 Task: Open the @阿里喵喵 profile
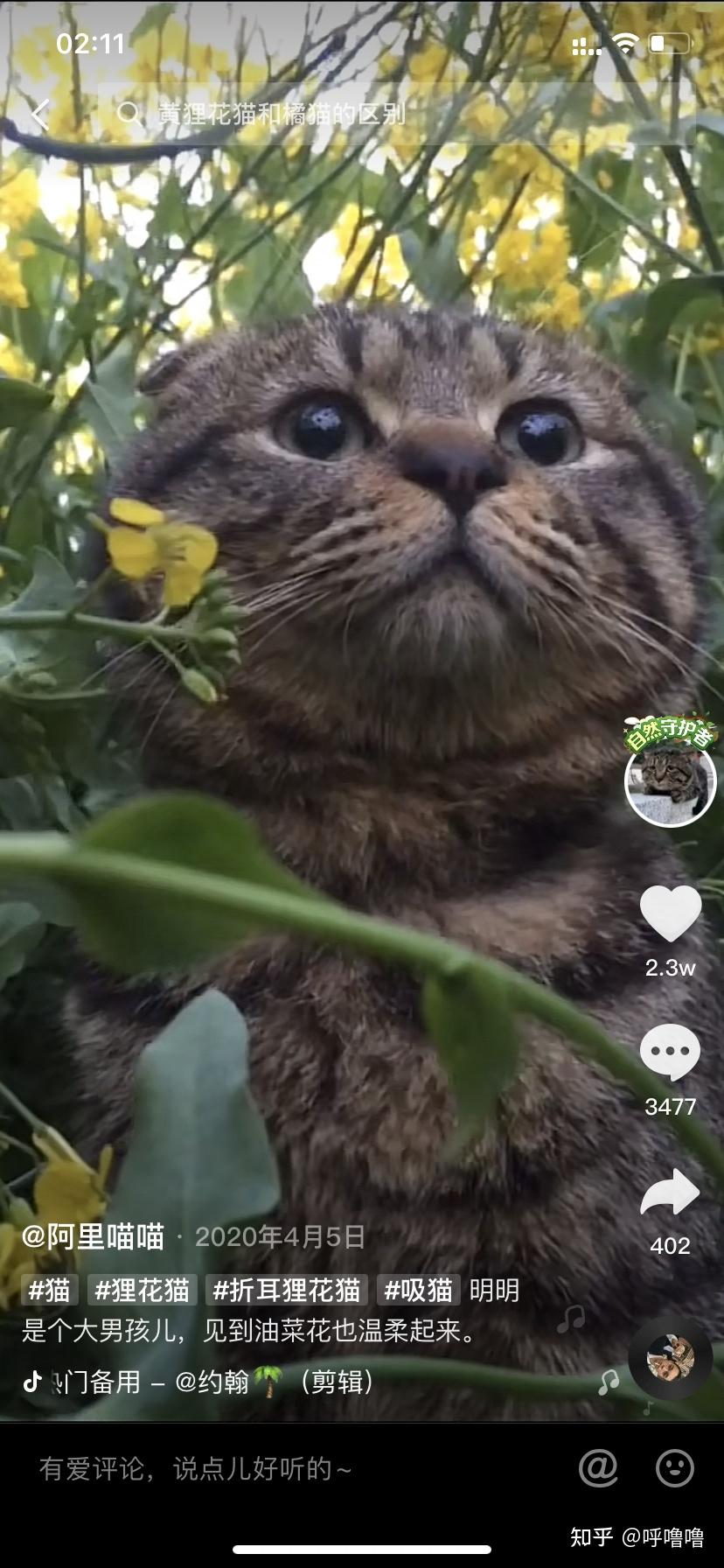point(93,1236)
